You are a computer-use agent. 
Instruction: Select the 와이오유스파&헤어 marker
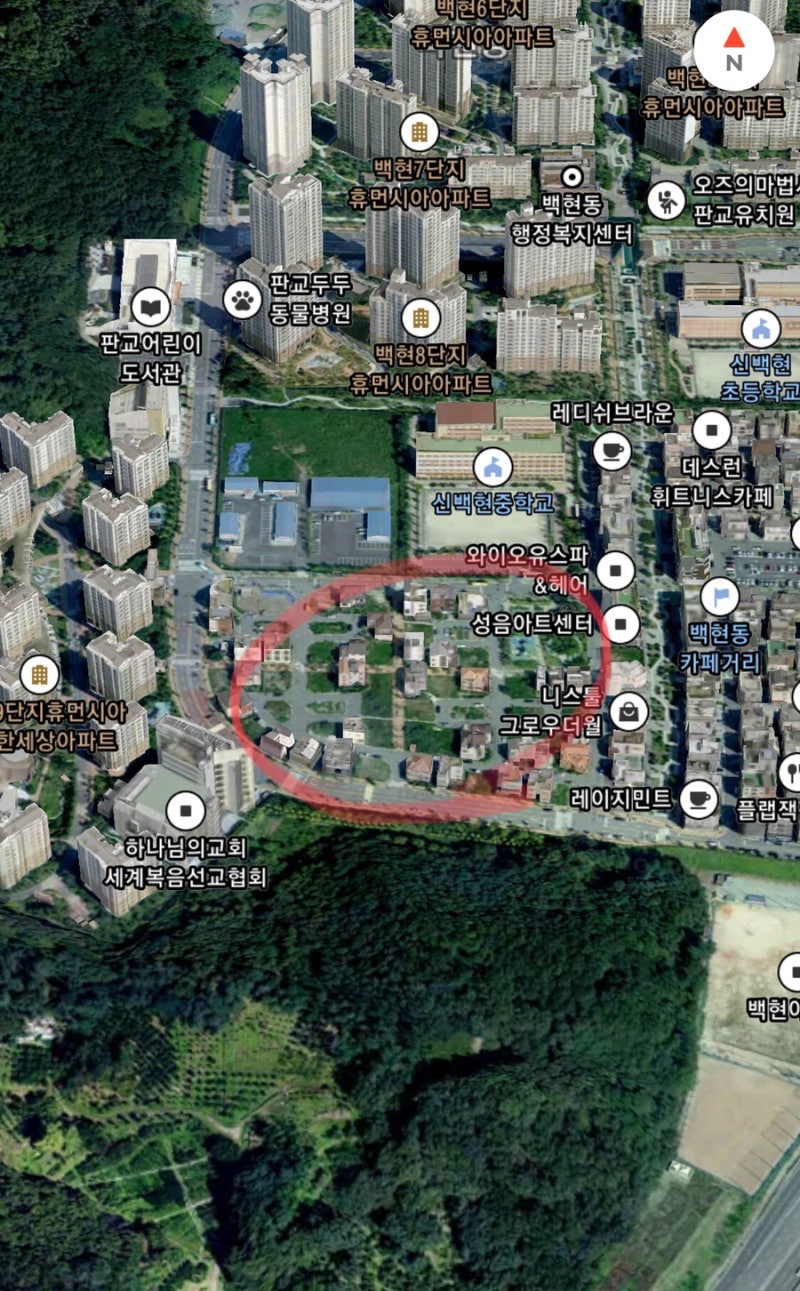click(x=617, y=570)
